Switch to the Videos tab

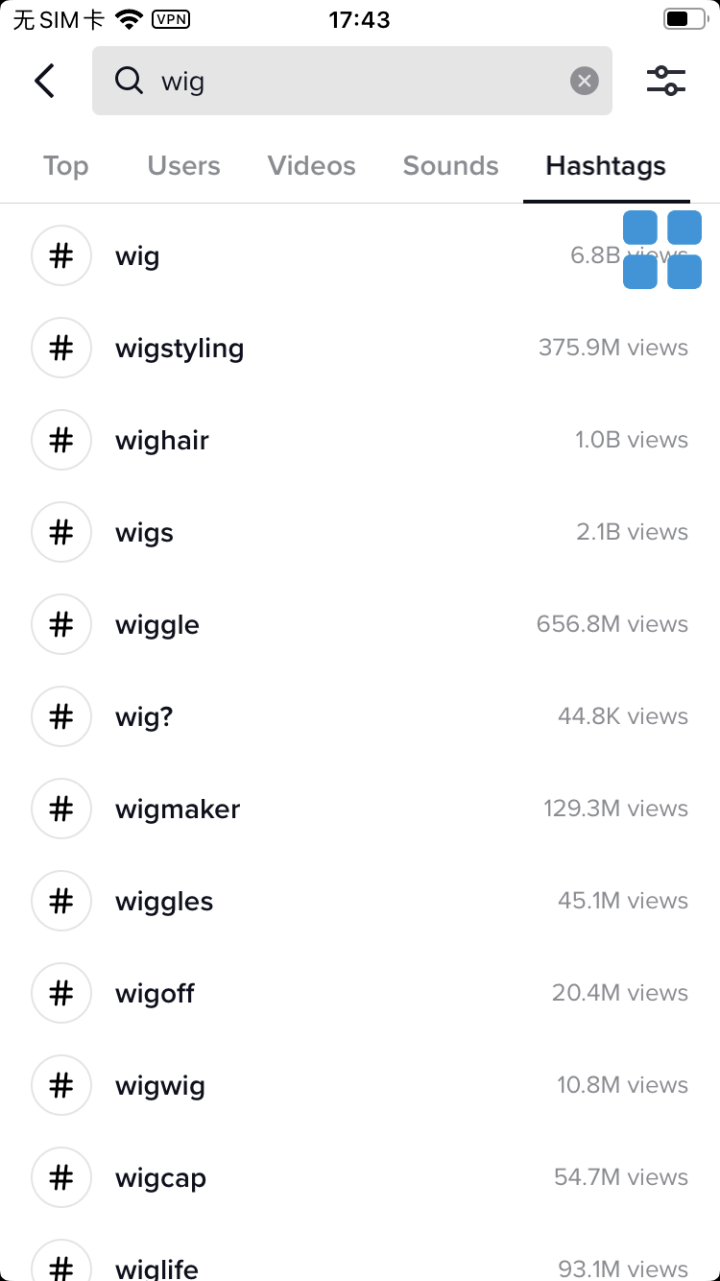click(312, 166)
